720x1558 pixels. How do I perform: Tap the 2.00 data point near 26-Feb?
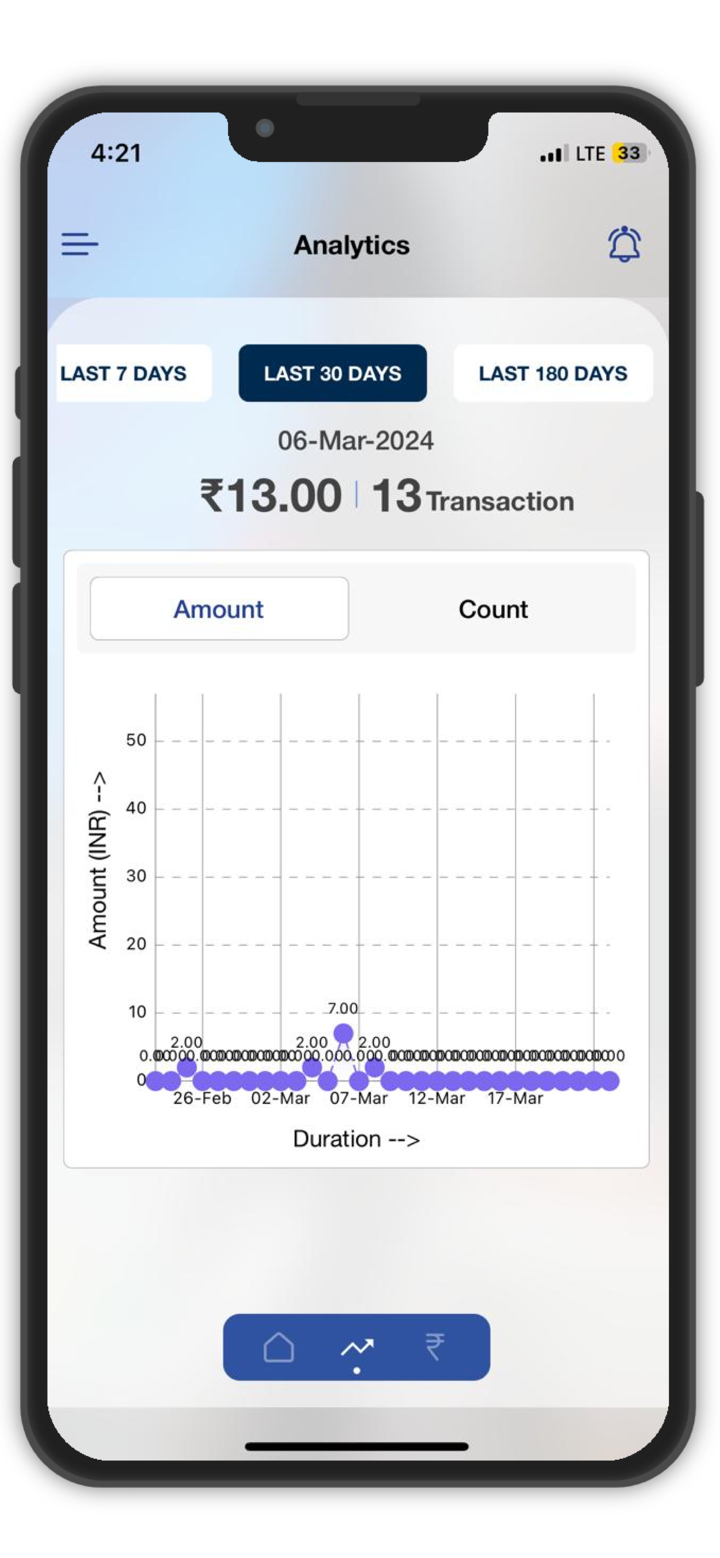[185, 1068]
